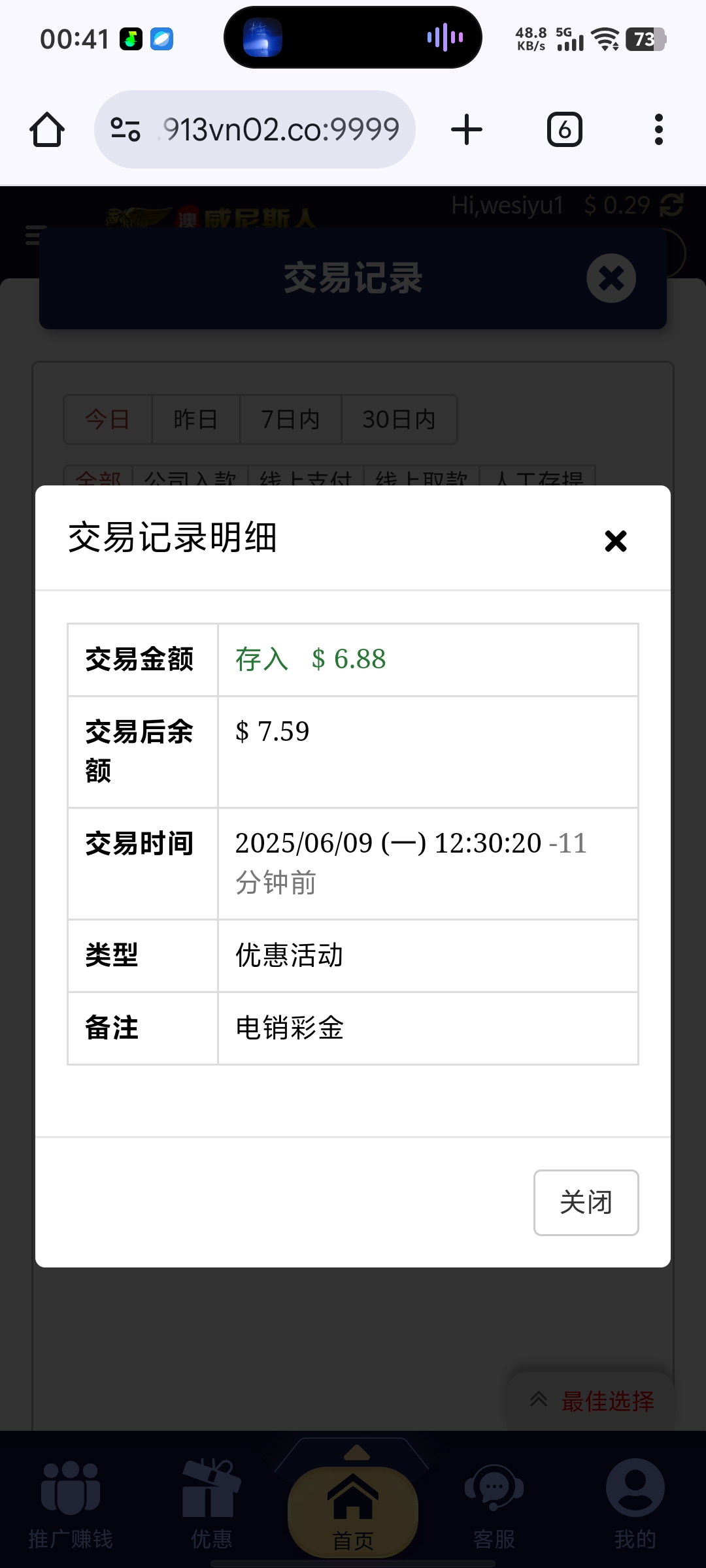Tap the 关闭 button
Screen dimensions: 706x1568
(586, 1202)
